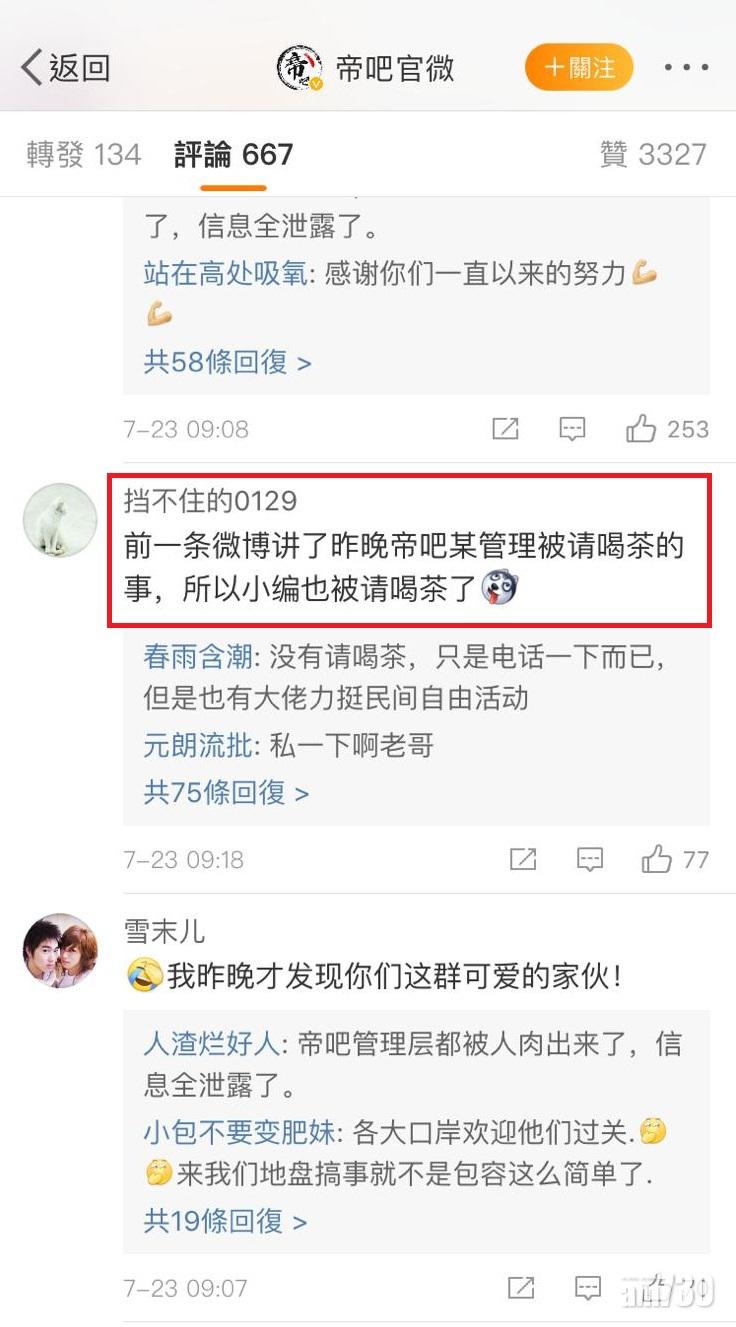Reply to the 7-23 09:08 comment
Screen dimensions: 736x1327
pos(571,429)
